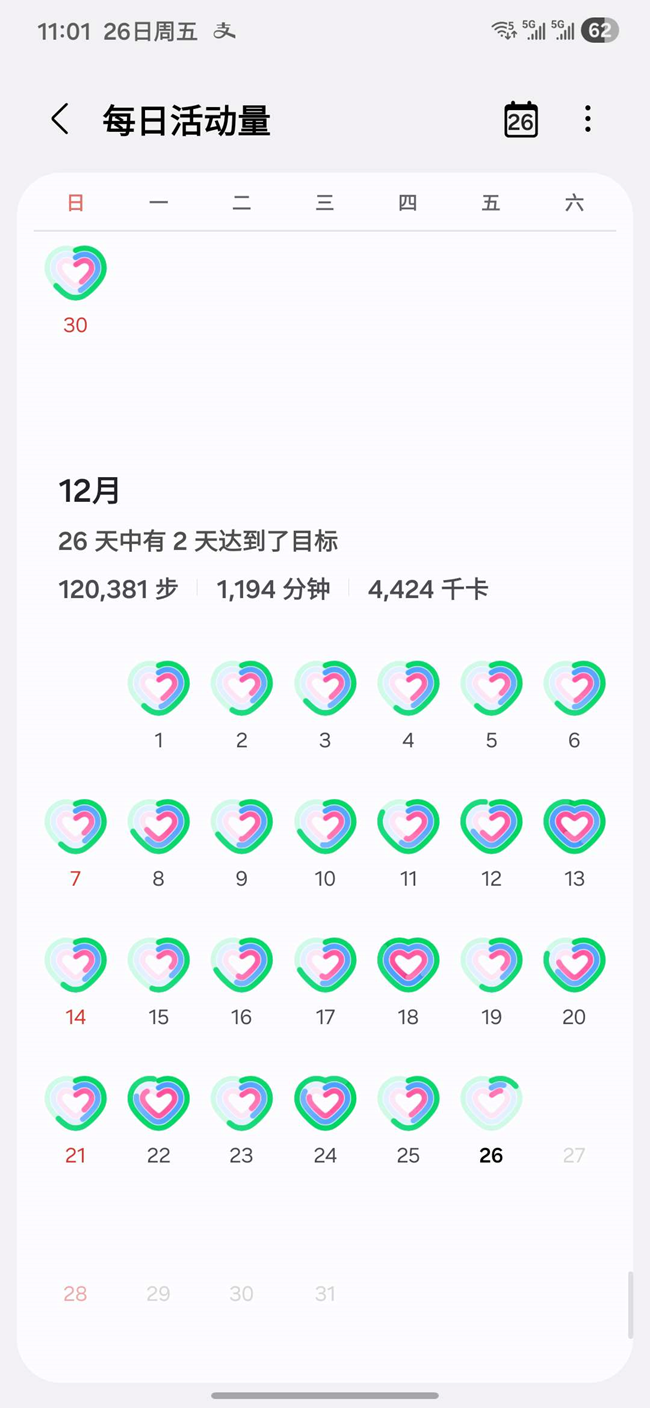Image resolution: width=650 pixels, height=1408 pixels.
Task: Select December 4 activity heart
Action: pos(408,688)
